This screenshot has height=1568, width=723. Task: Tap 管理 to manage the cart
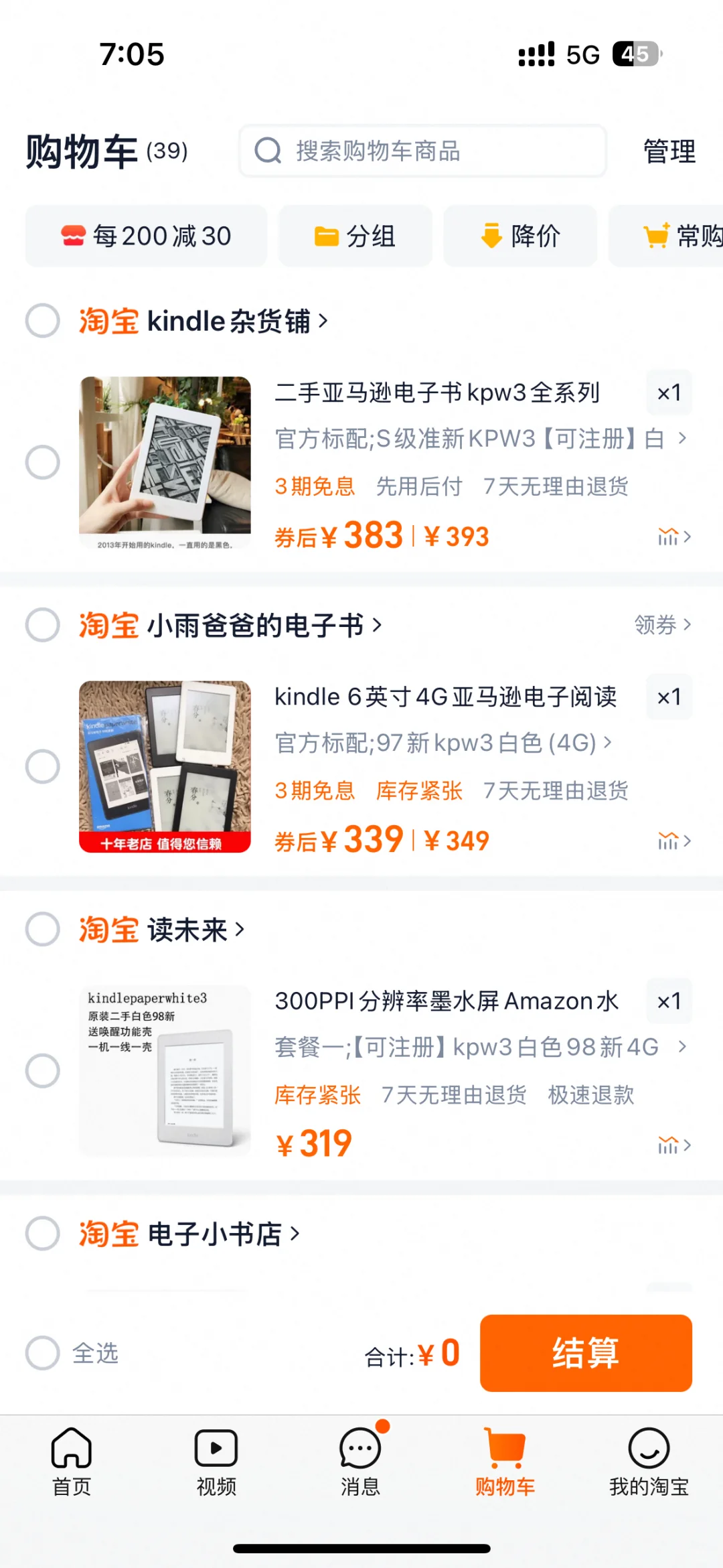669,151
